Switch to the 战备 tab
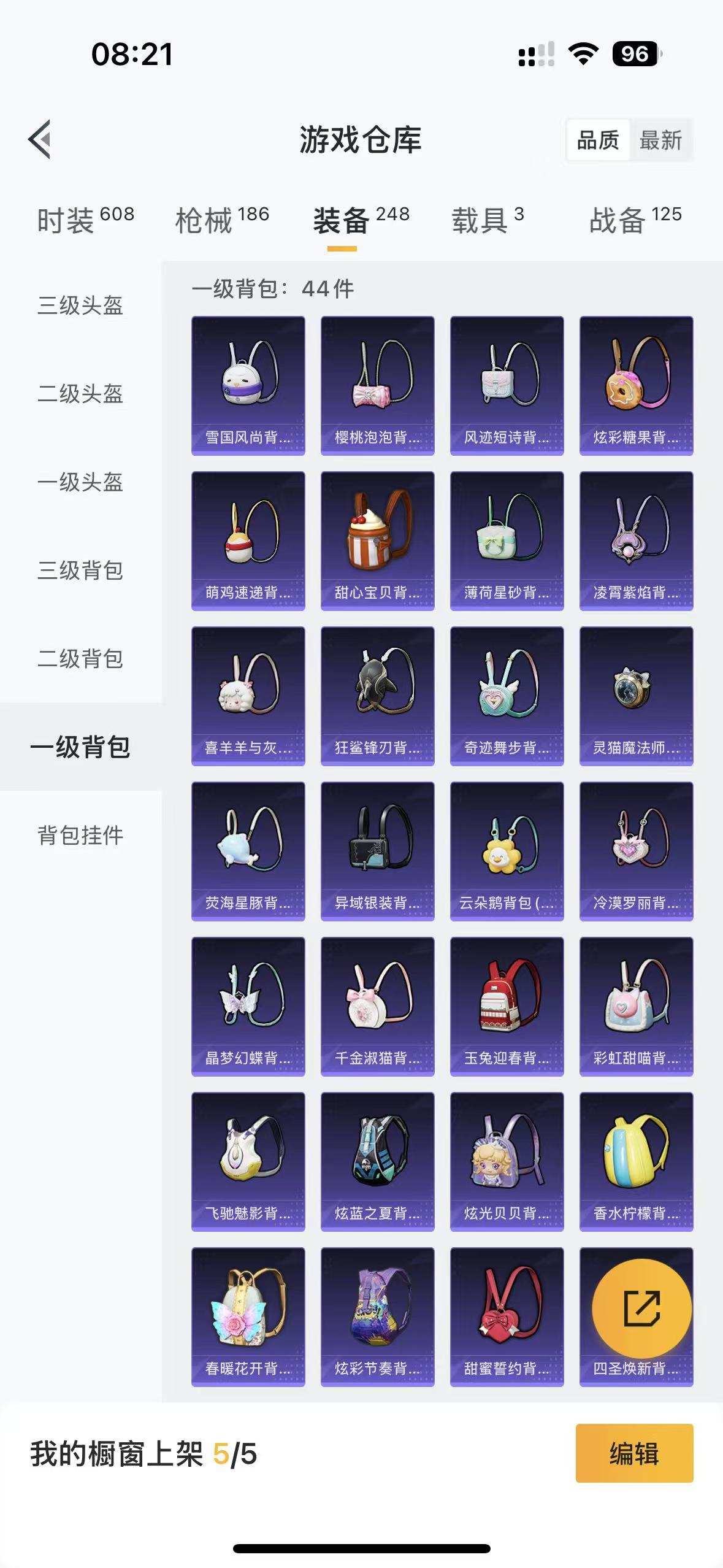The height and width of the screenshot is (1568, 723). pyautogui.click(x=635, y=220)
